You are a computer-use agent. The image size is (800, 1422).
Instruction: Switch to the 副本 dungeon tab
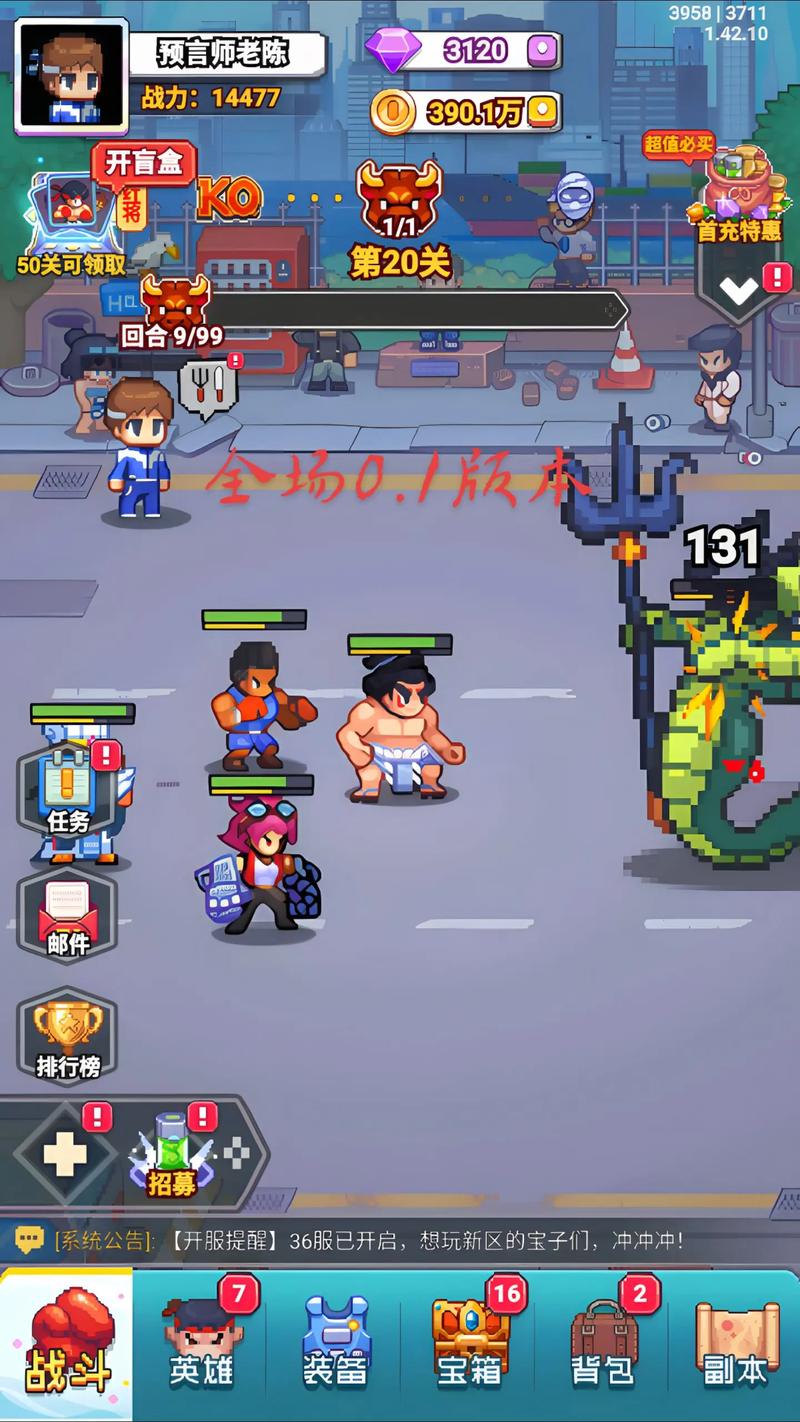[x=735, y=1345]
